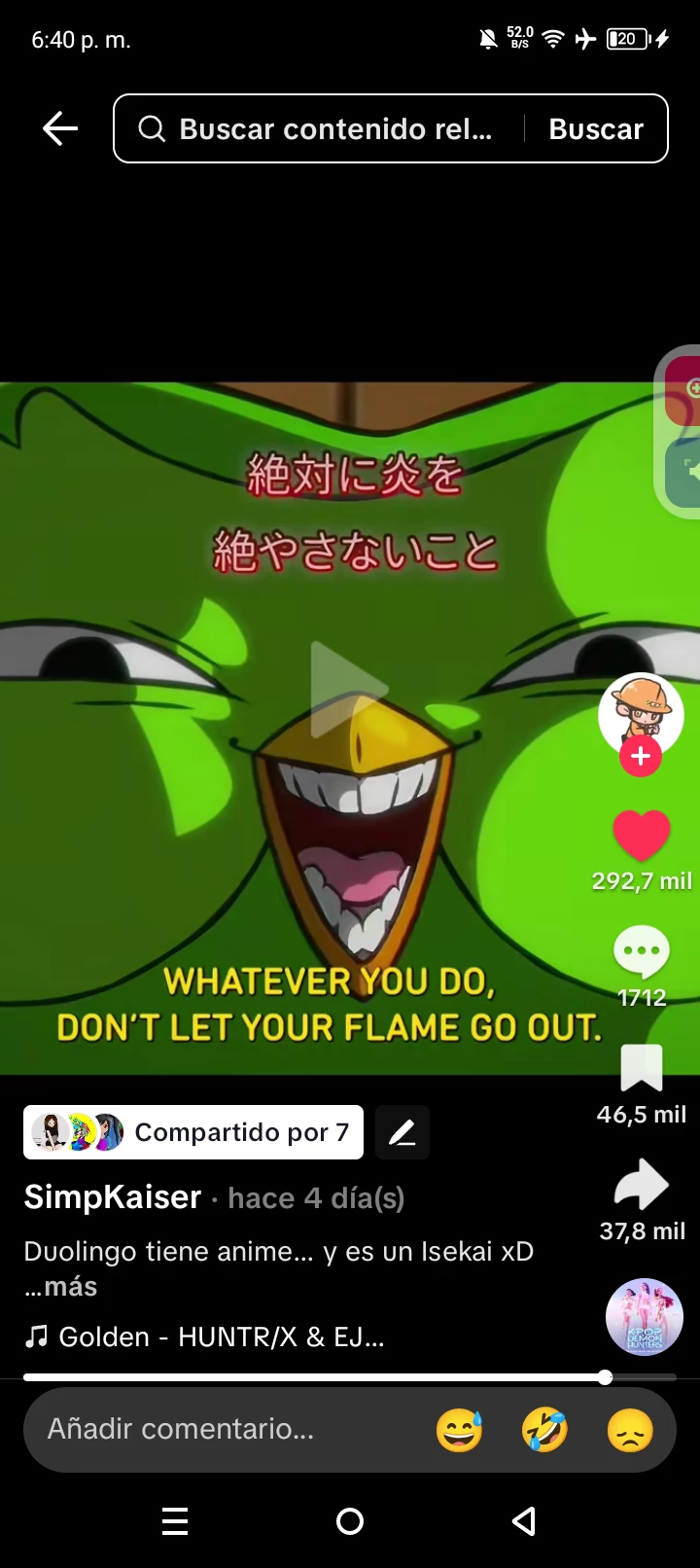Open SimpKaiser's profile from username
Image resolution: width=700 pixels, height=1568 pixels.
[113, 1197]
